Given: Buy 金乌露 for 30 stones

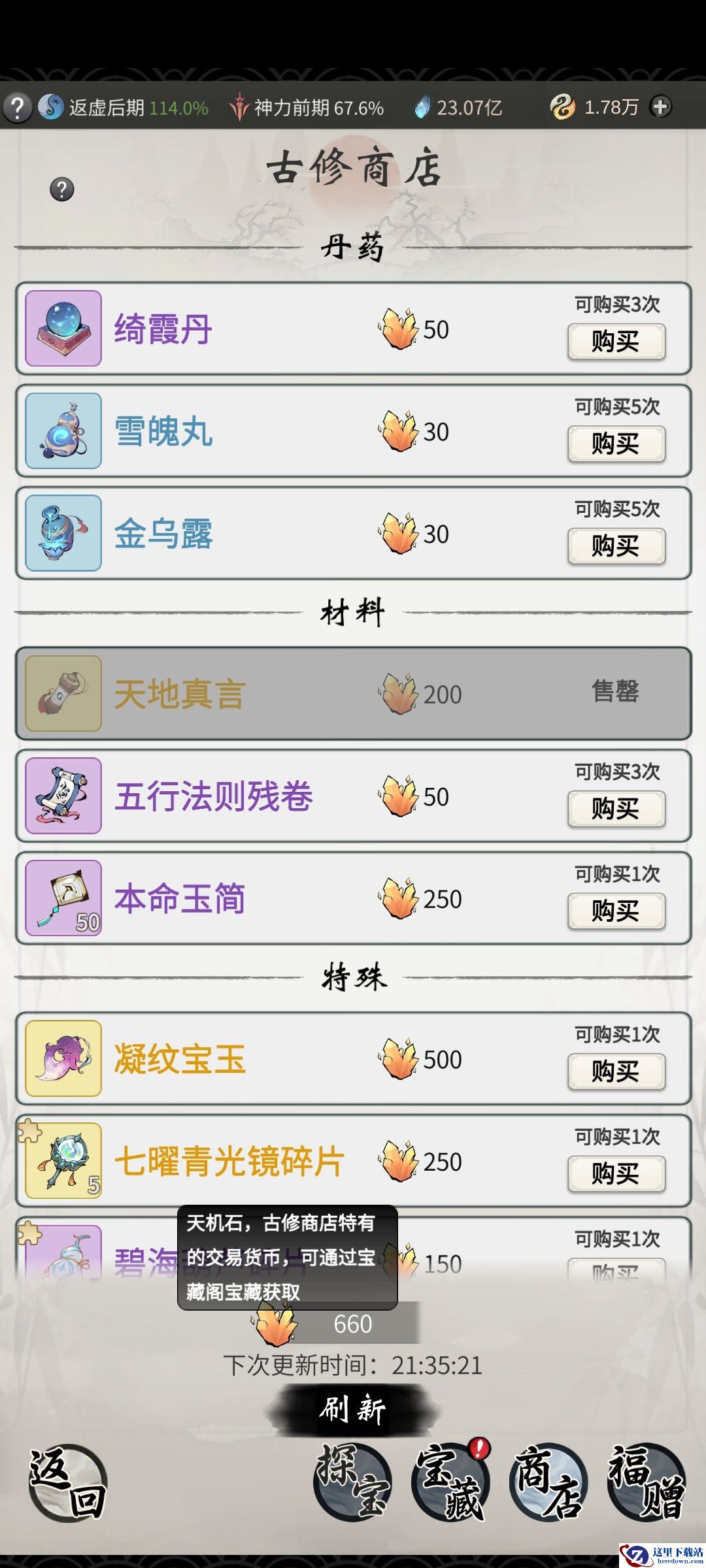Looking at the screenshot, I should point(616,546).
